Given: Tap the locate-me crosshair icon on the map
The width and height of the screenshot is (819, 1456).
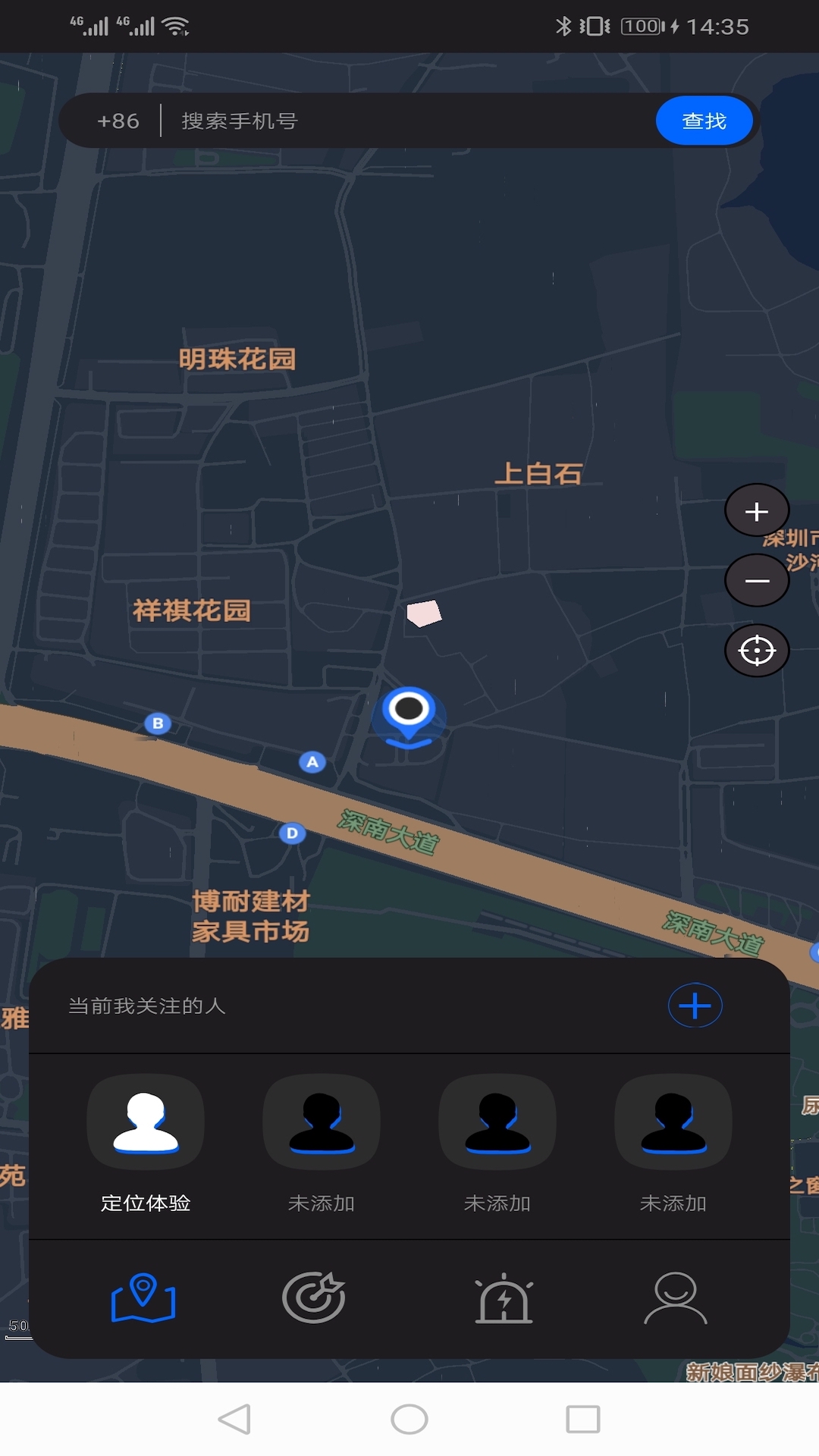Looking at the screenshot, I should coord(756,650).
